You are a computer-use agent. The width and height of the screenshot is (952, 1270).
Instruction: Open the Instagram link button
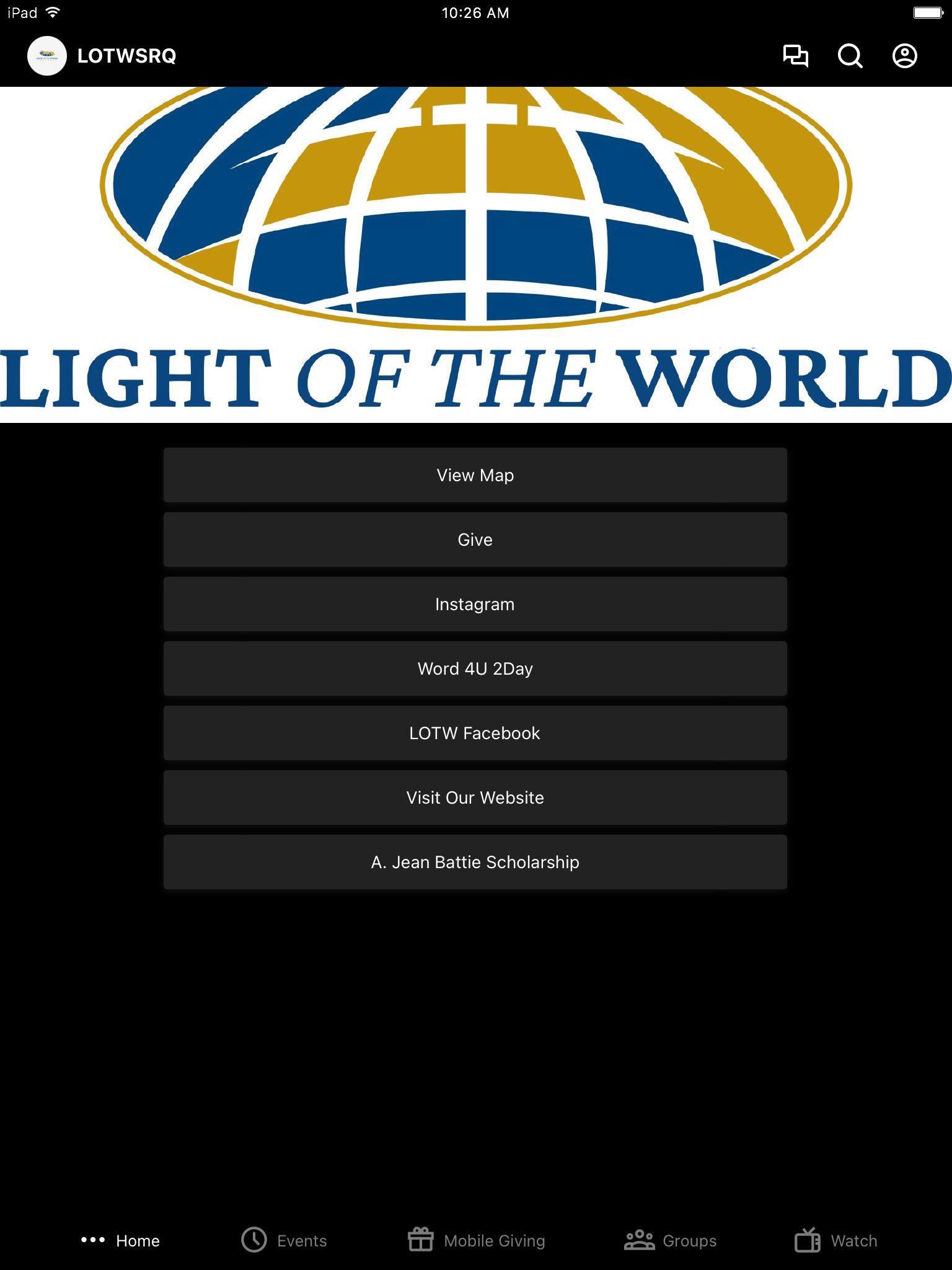coord(475,604)
